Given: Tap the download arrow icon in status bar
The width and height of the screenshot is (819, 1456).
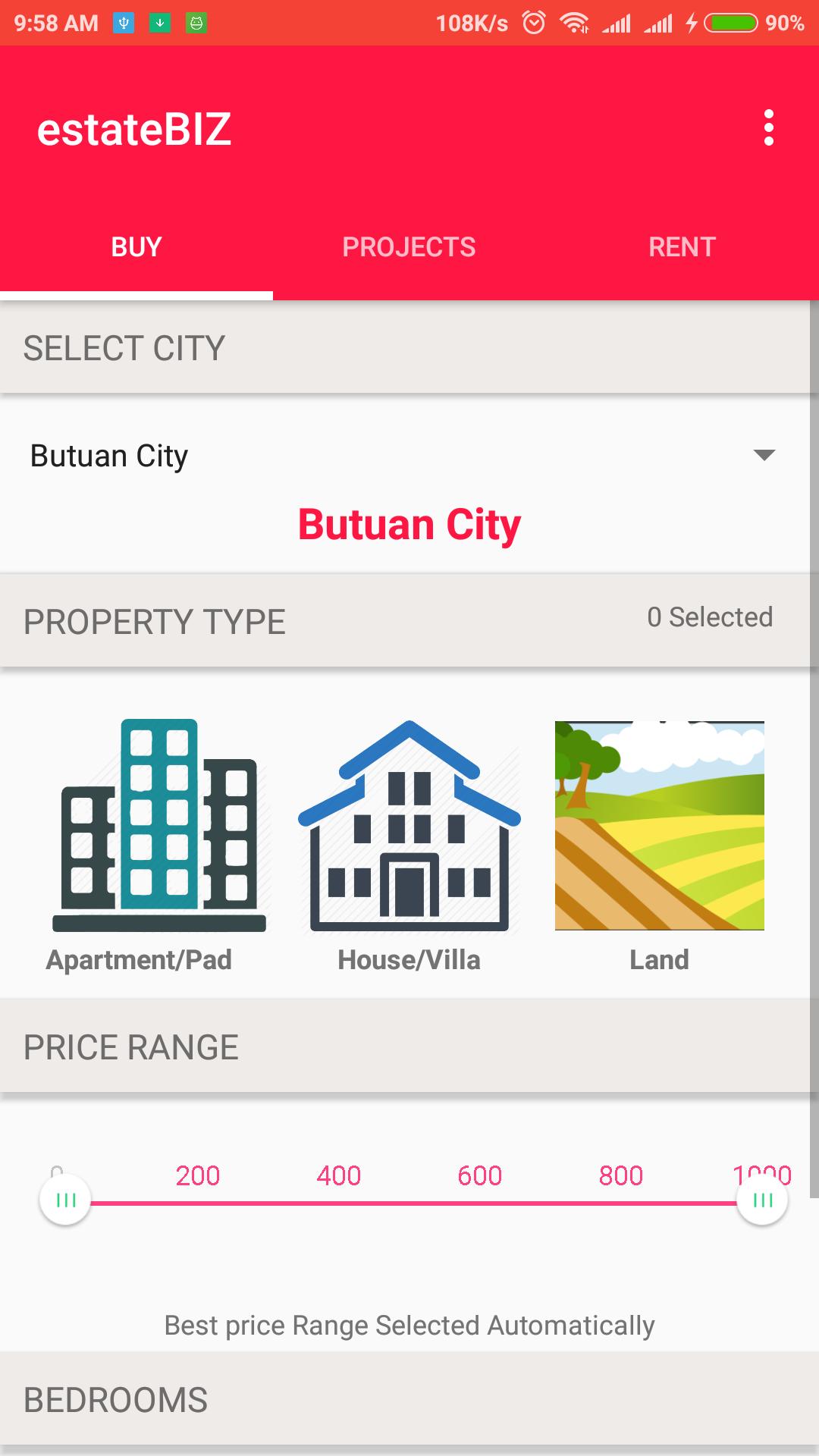Looking at the screenshot, I should [x=159, y=23].
